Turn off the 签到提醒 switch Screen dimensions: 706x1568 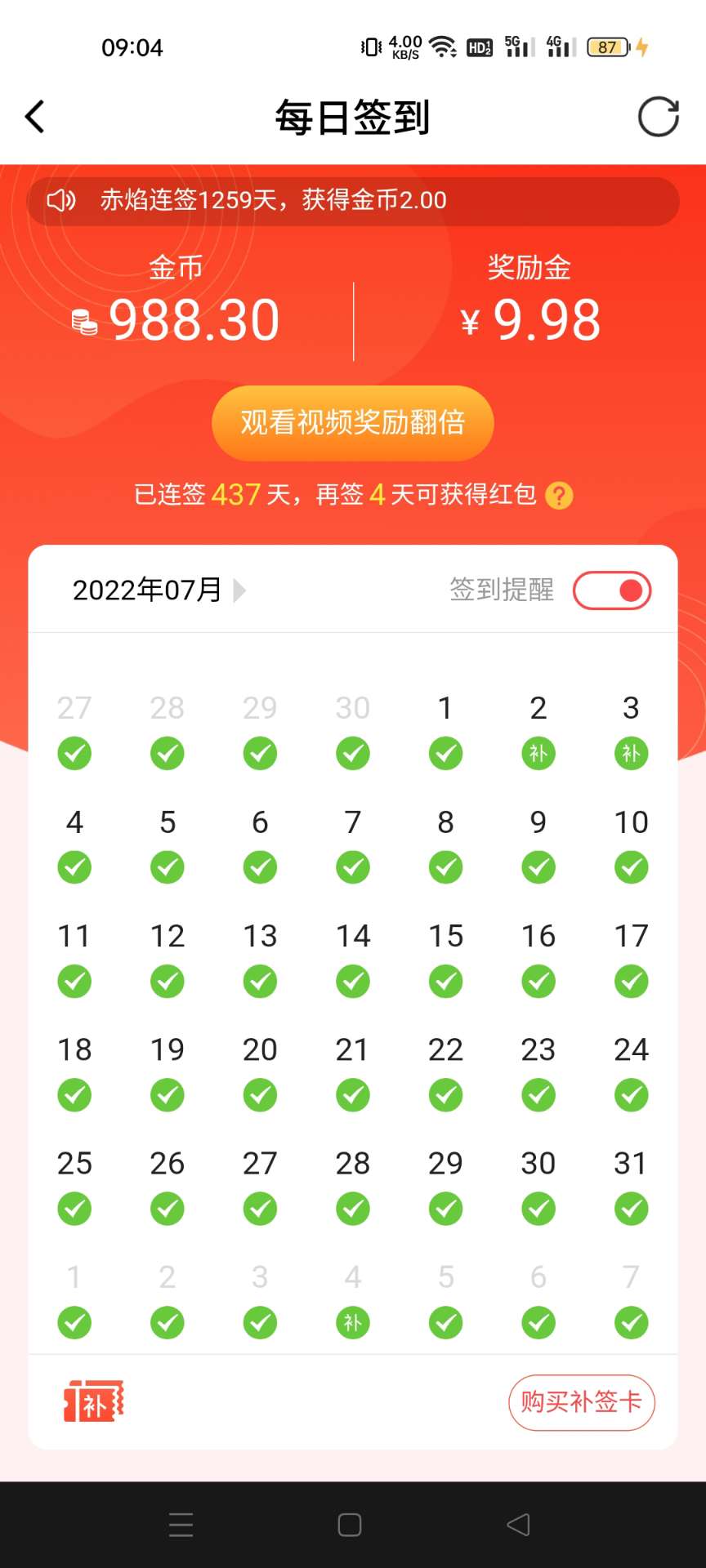(612, 590)
